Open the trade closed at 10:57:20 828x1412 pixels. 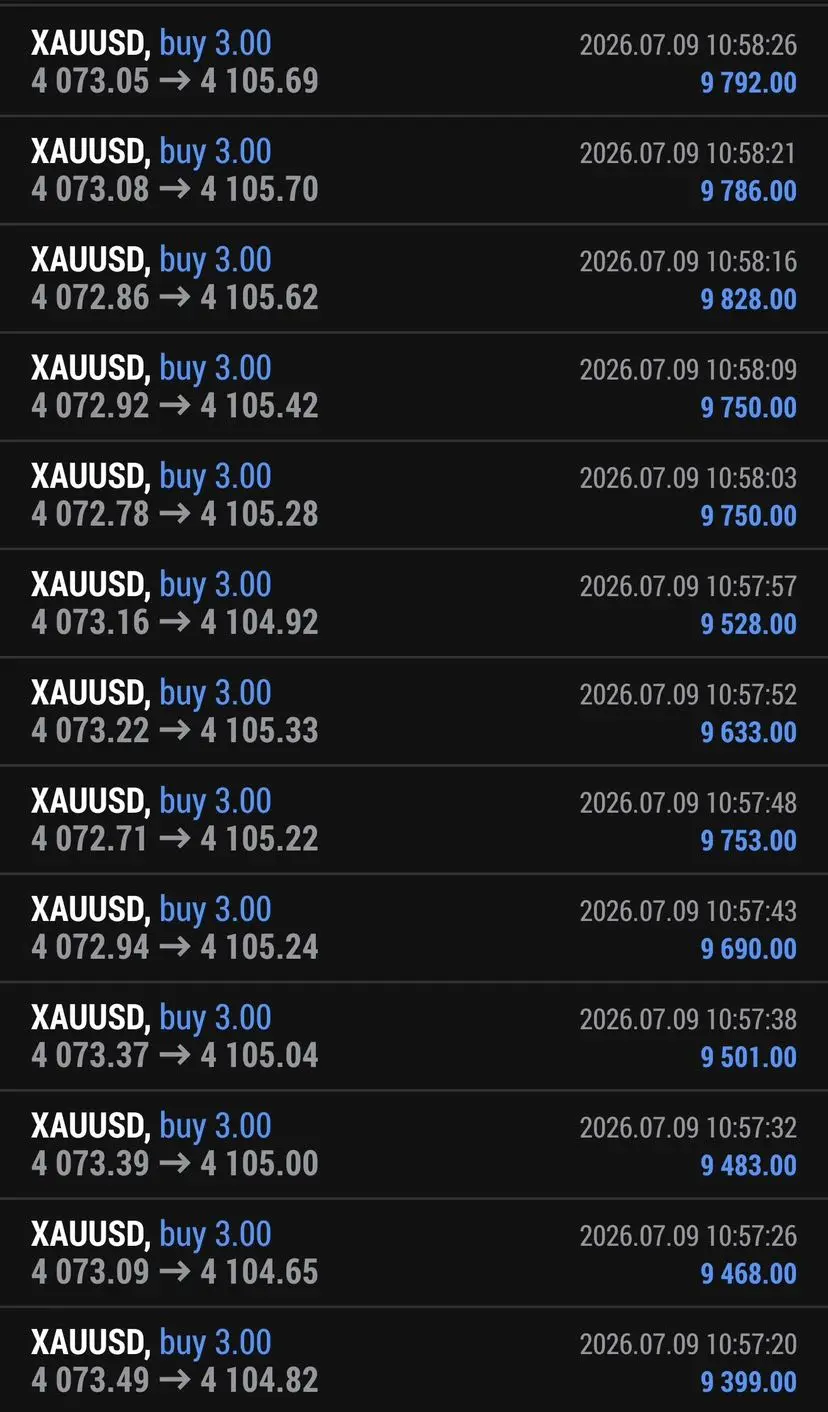414,1360
